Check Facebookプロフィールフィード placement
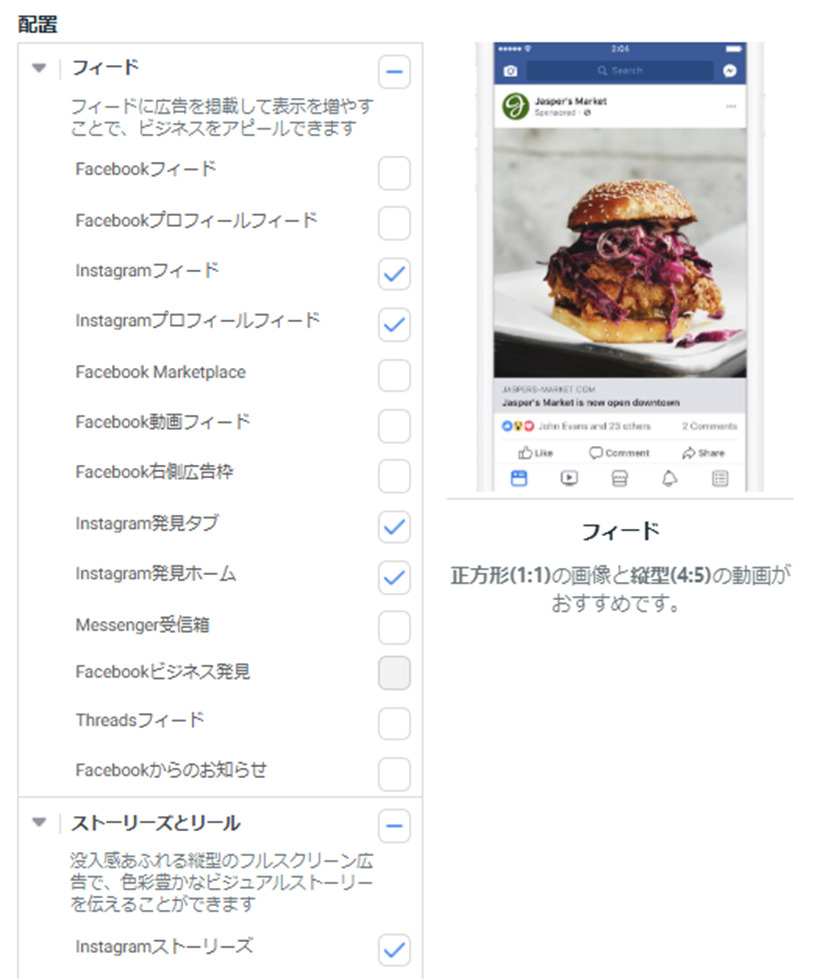 point(394,223)
